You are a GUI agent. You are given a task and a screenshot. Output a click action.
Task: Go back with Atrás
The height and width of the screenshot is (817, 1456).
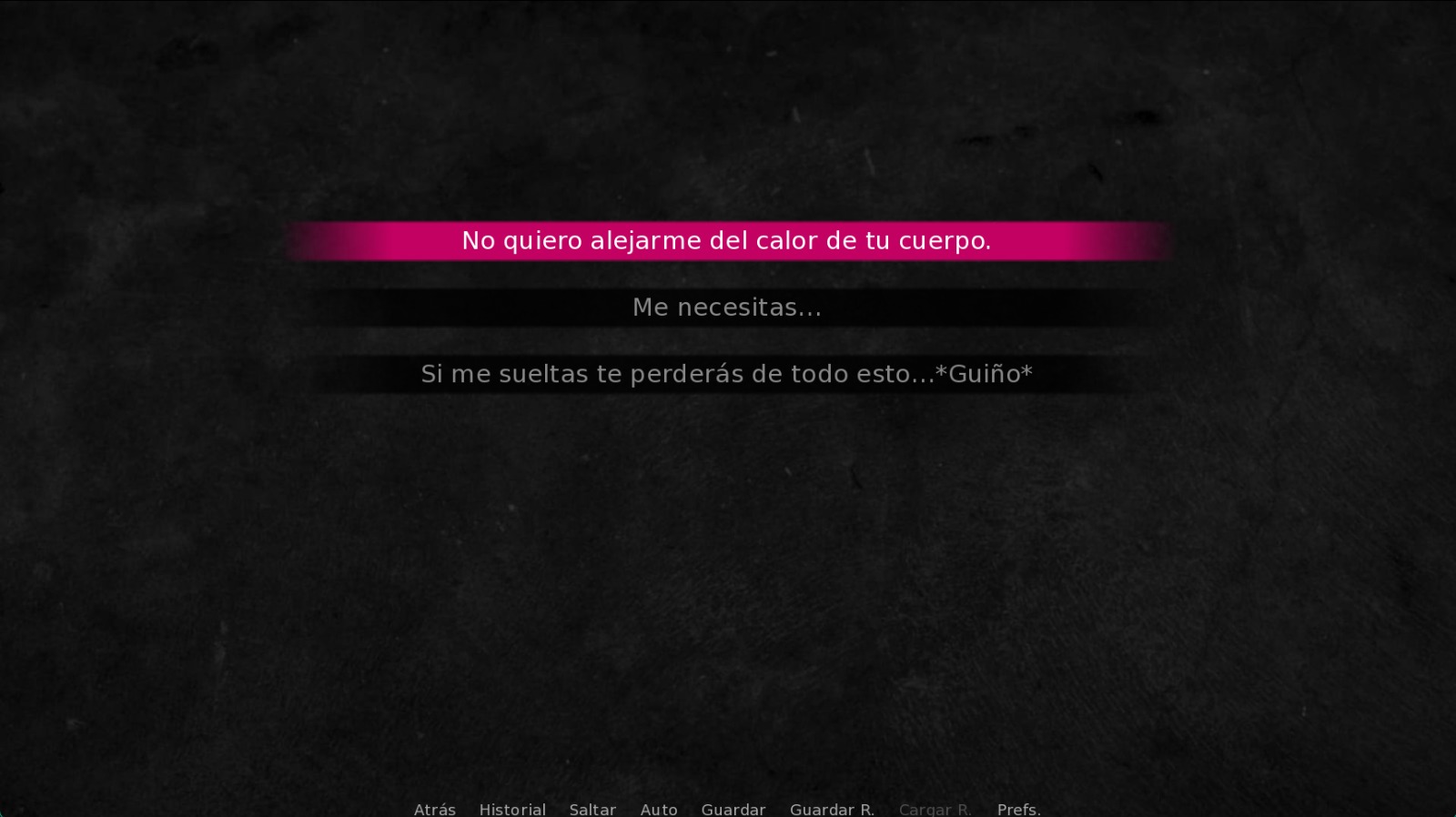pyautogui.click(x=434, y=809)
